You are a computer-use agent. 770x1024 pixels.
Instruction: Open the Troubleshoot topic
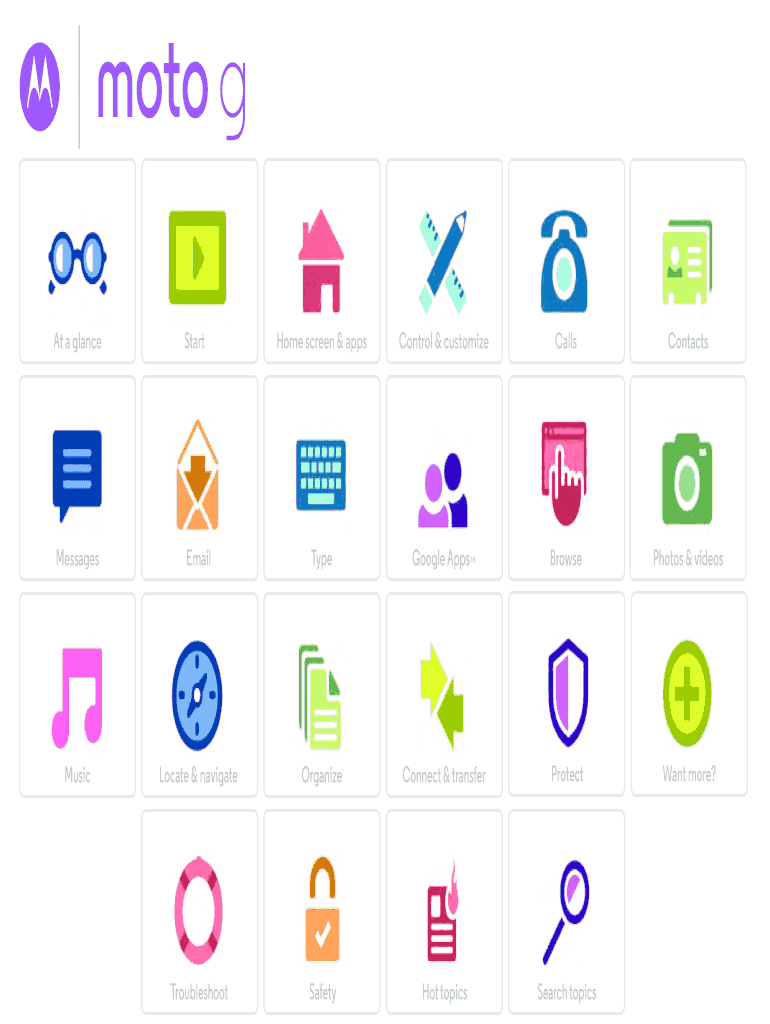coord(199,912)
